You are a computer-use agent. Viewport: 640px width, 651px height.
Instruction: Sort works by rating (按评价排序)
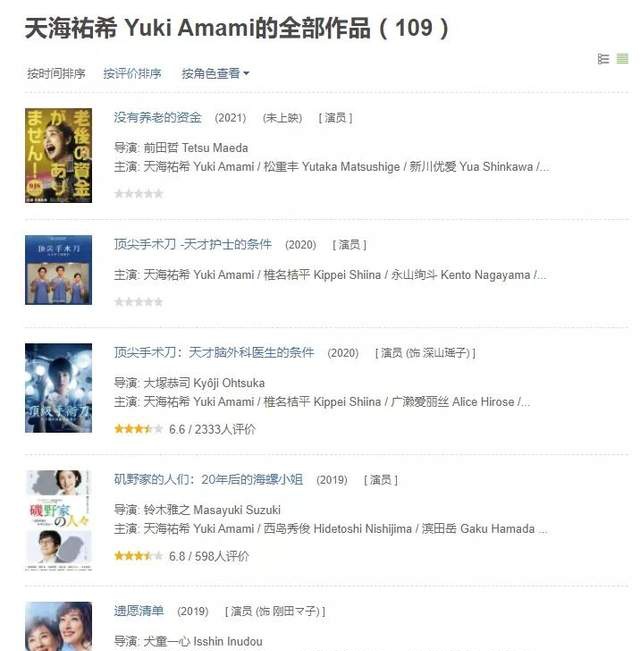pyautogui.click(x=132, y=73)
